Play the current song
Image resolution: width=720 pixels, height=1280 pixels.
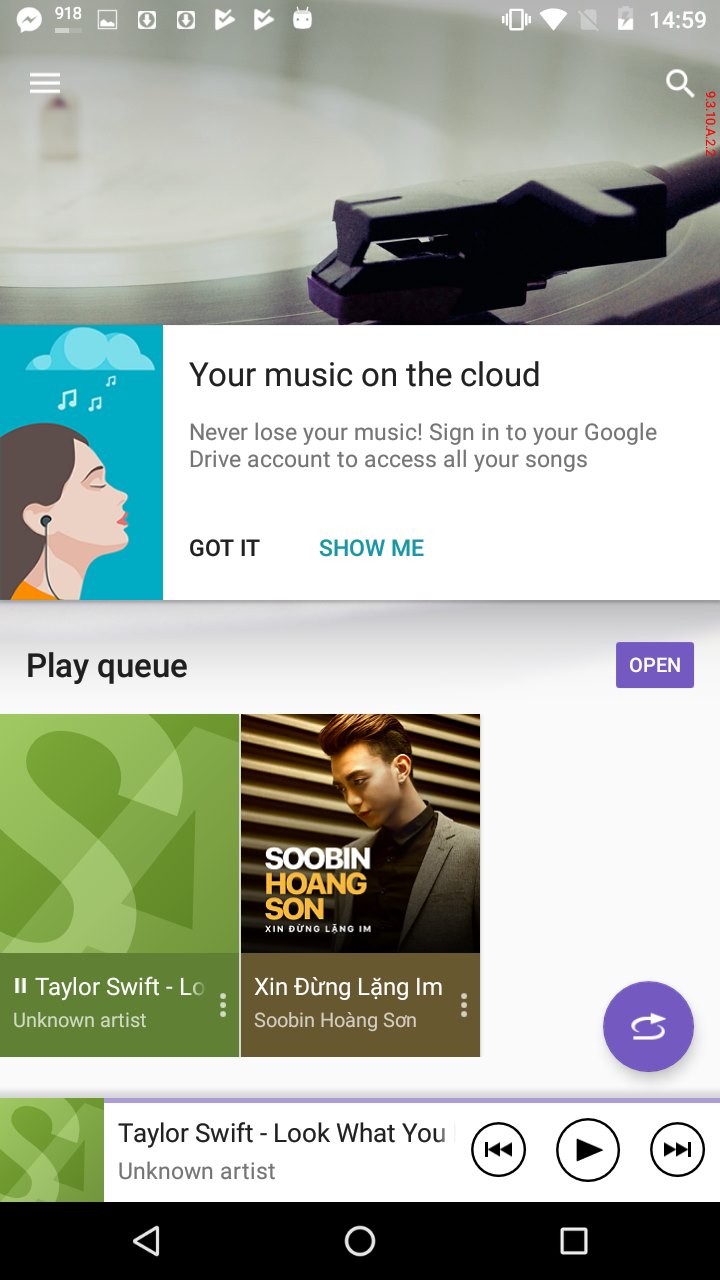588,1150
